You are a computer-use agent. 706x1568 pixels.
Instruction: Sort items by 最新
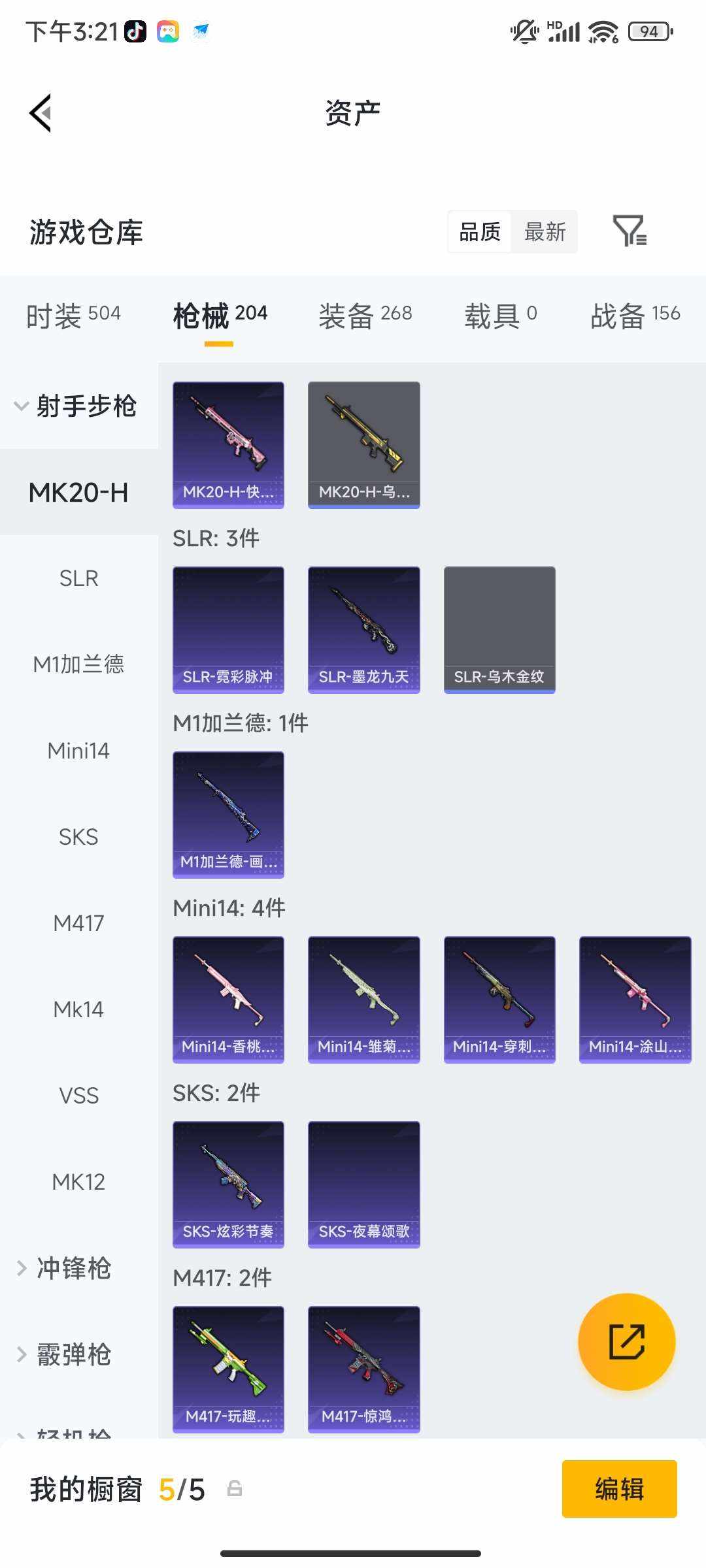click(545, 232)
